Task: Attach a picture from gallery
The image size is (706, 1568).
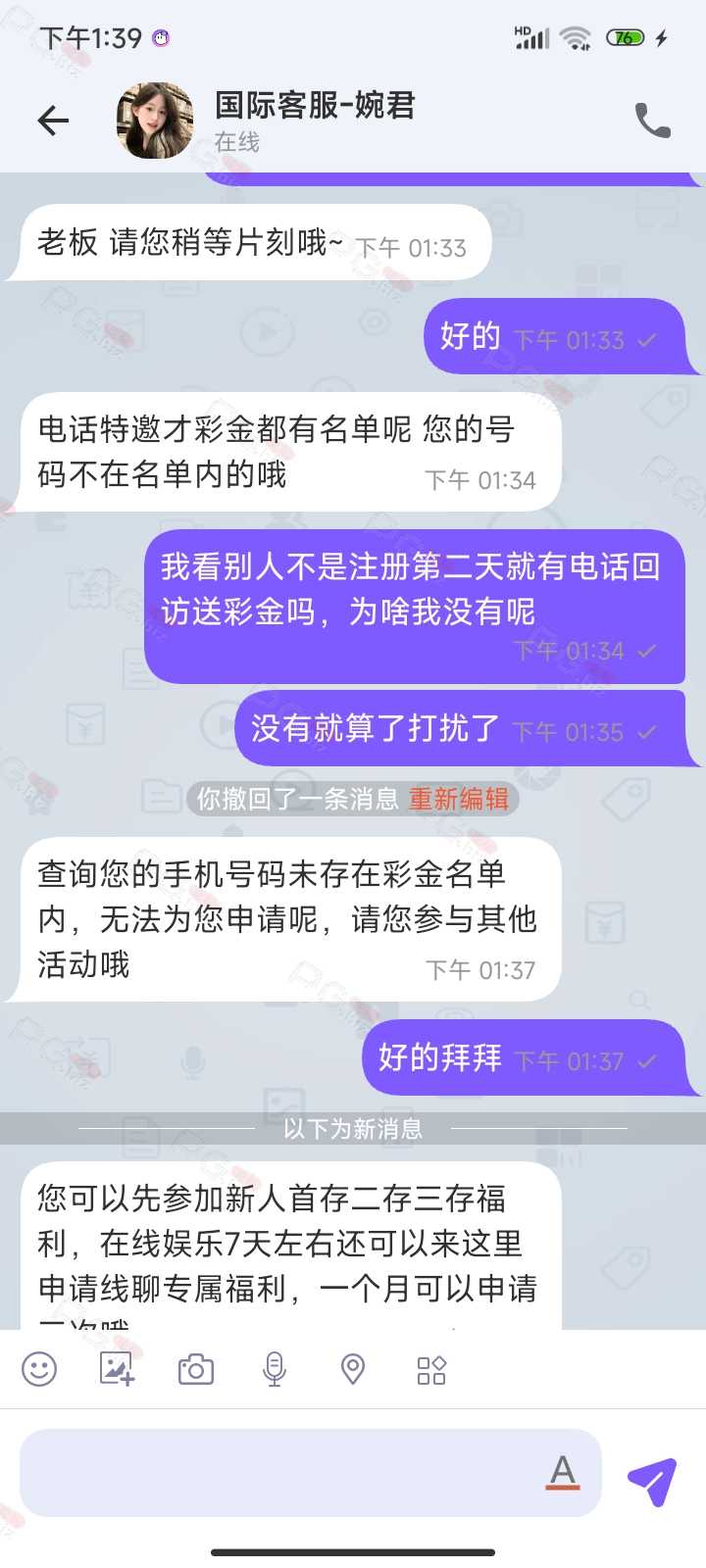Action: pos(117,1369)
